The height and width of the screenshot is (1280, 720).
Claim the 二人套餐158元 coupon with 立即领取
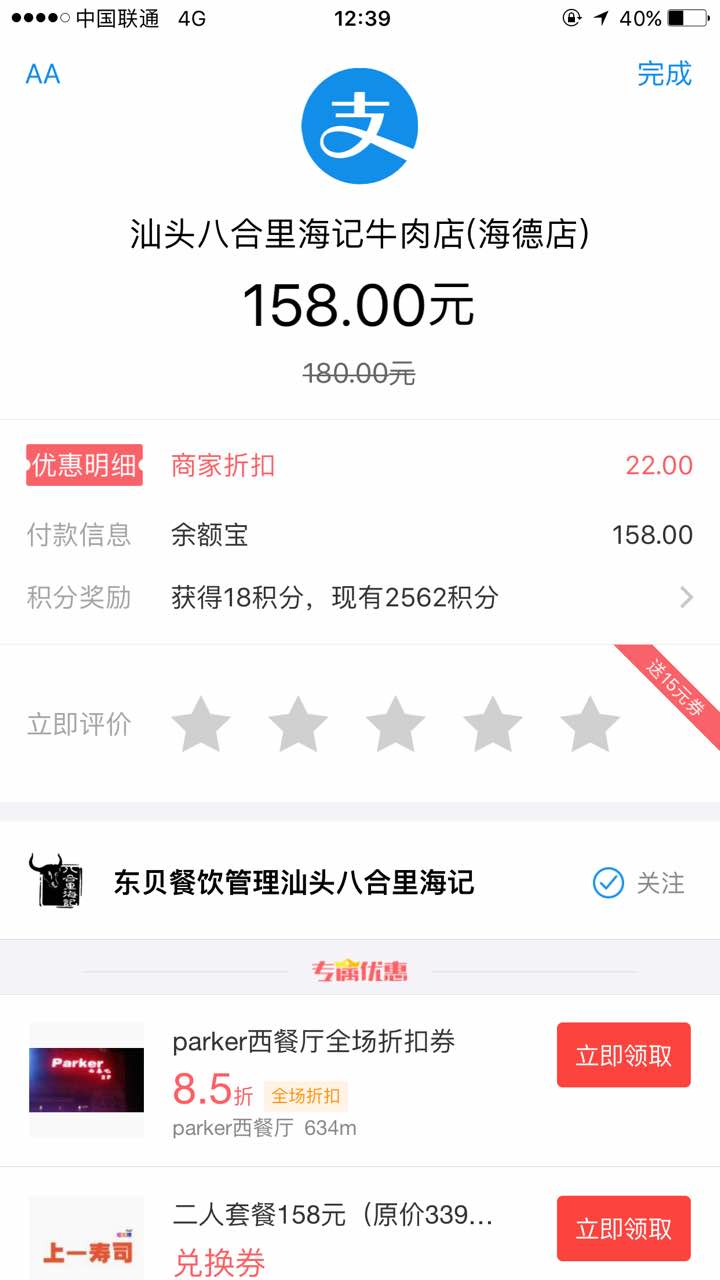[x=623, y=1228]
